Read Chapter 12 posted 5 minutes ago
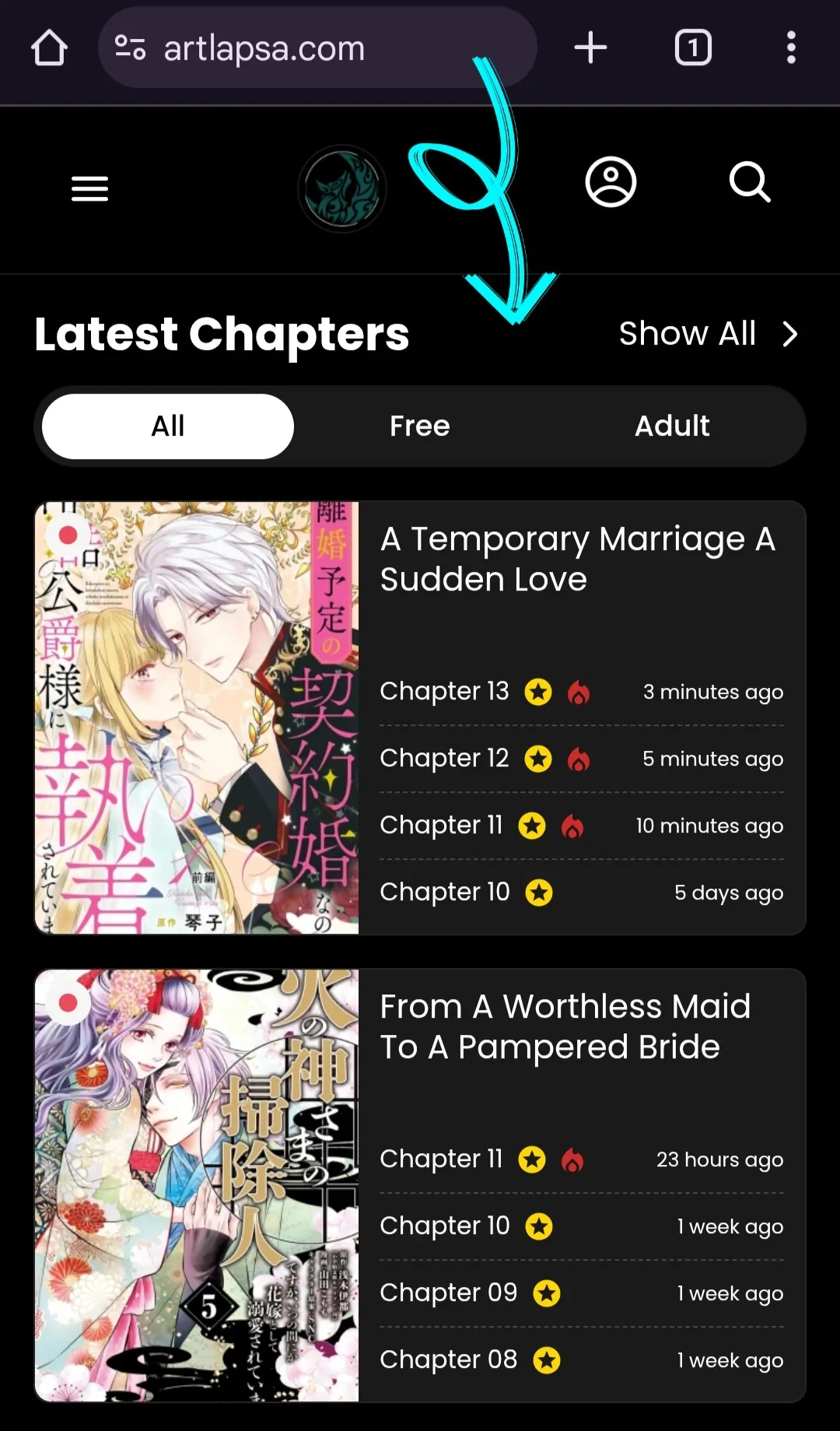This screenshot has height=1431, width=840. tap(582, 758)
